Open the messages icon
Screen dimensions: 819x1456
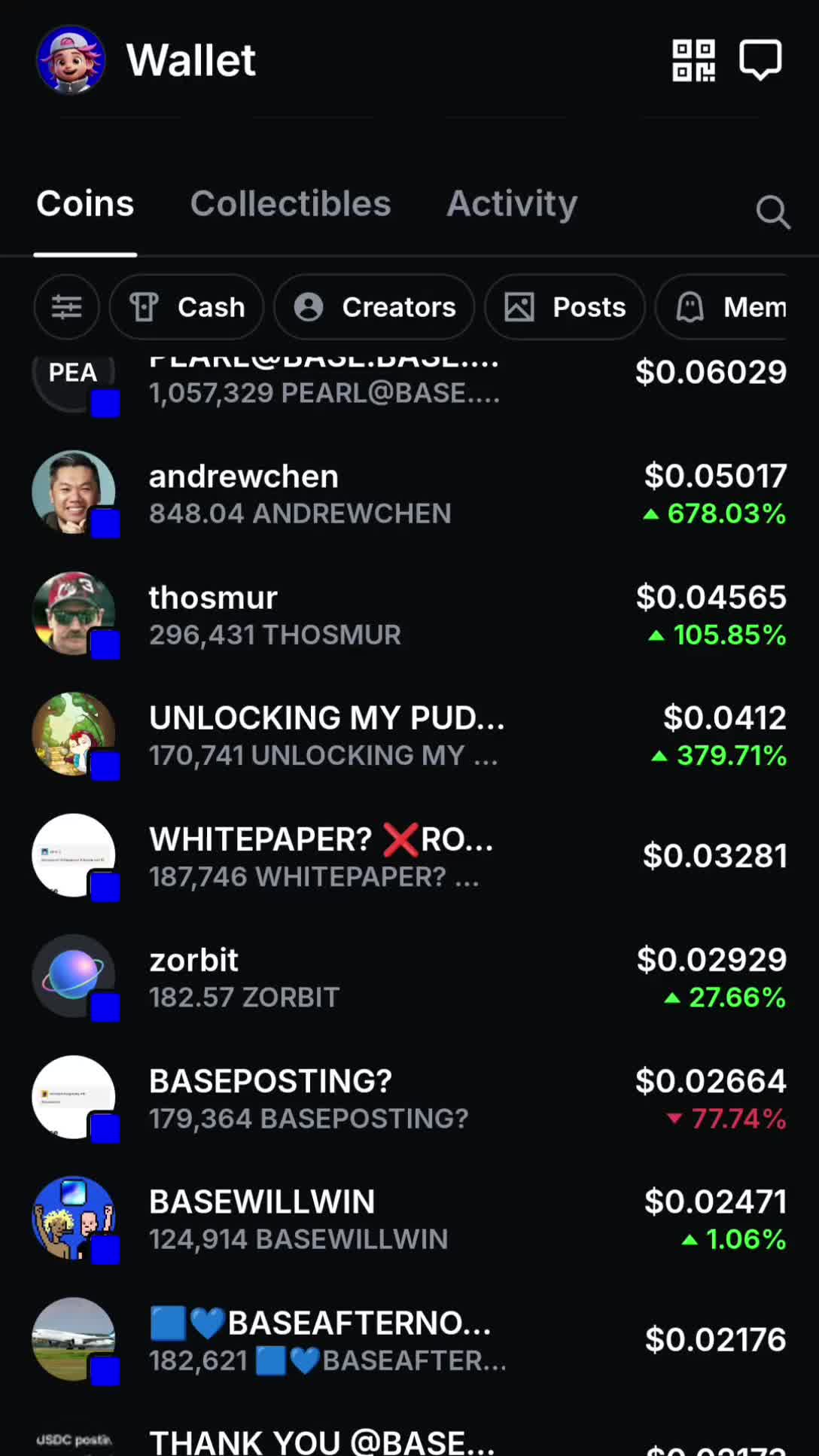[760, 60]
